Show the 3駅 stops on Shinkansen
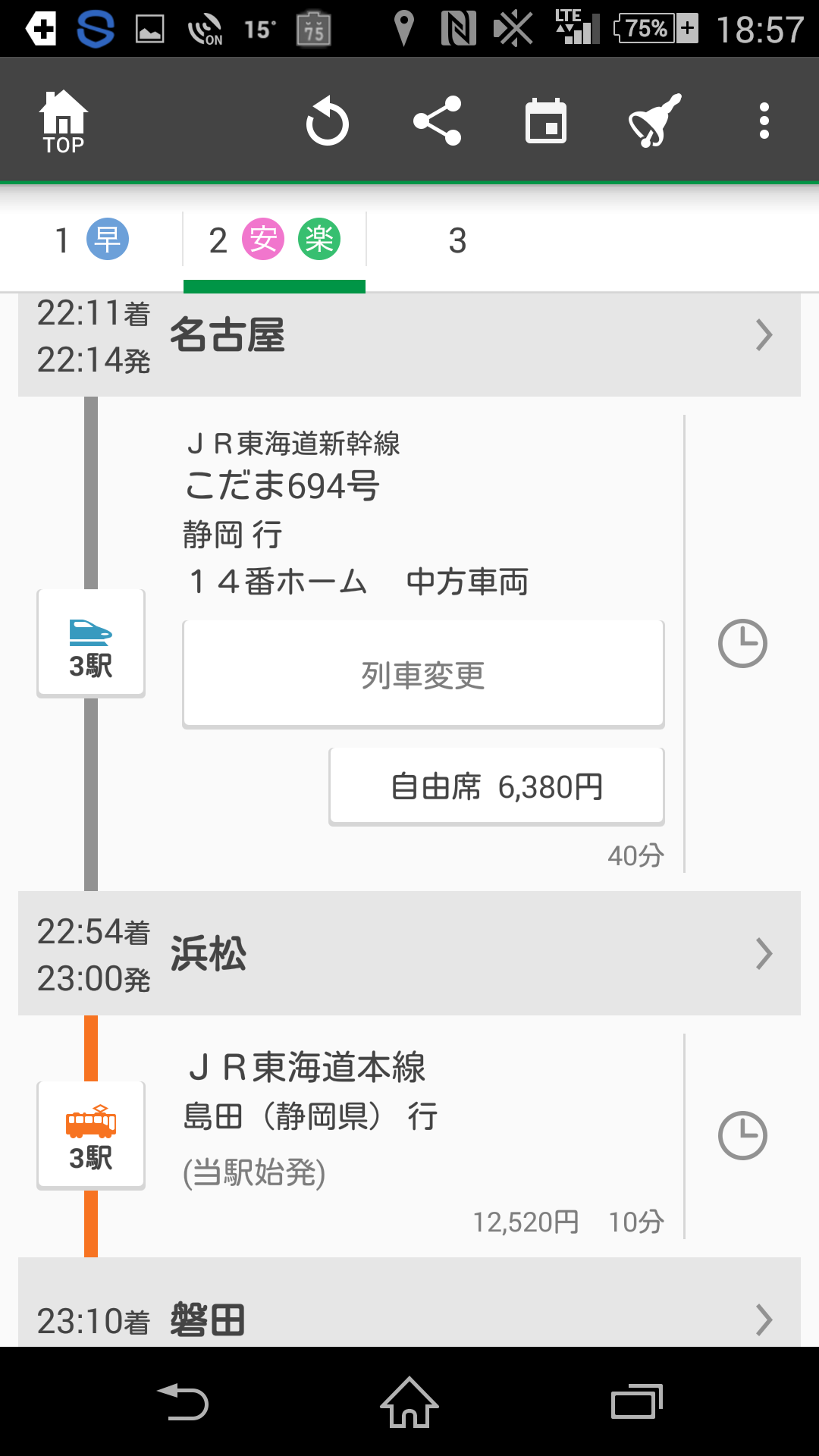The image size is (819, 1456). coord(91,643)
